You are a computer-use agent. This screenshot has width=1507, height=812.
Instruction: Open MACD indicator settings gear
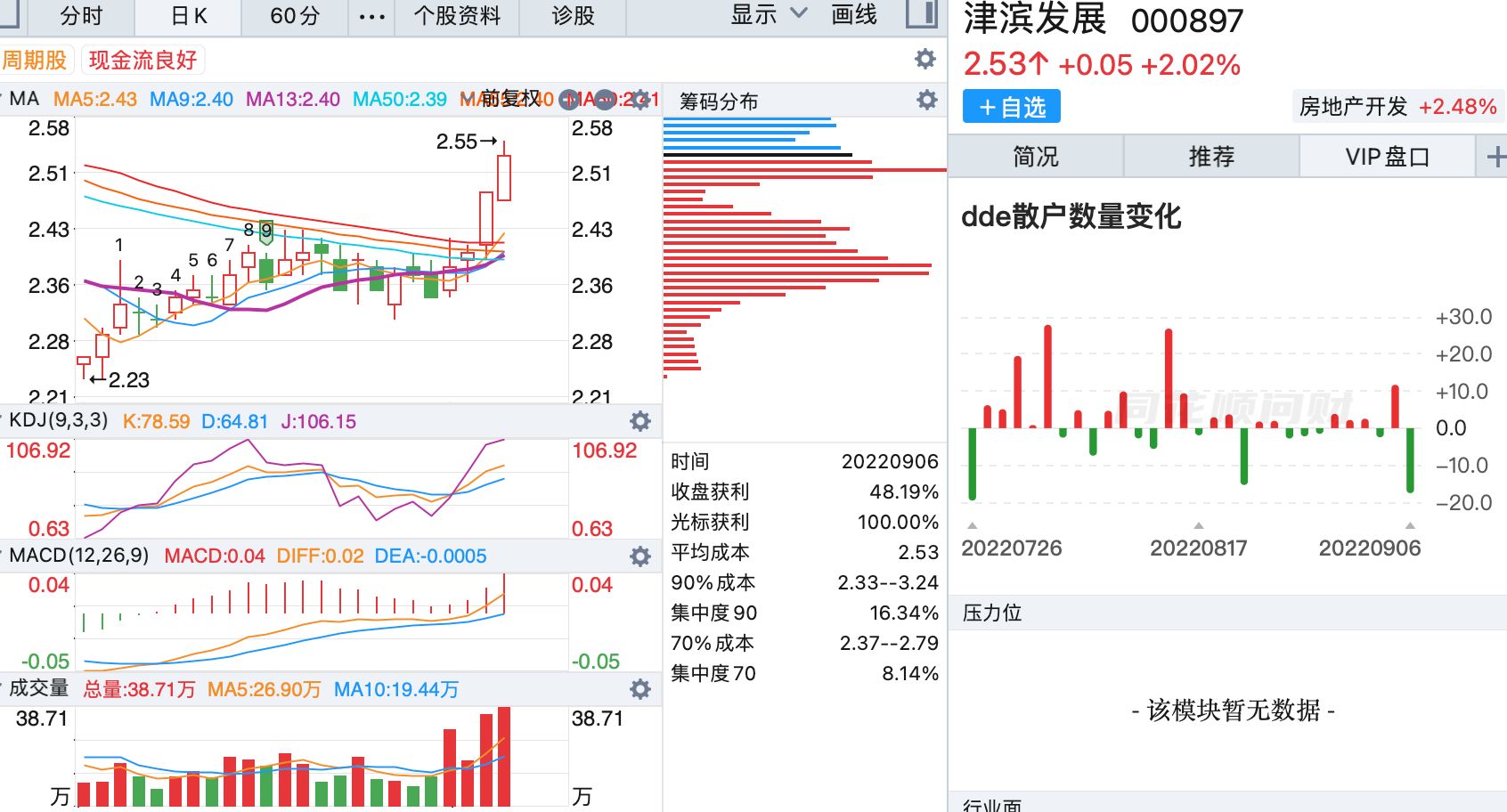coord(639,556)
